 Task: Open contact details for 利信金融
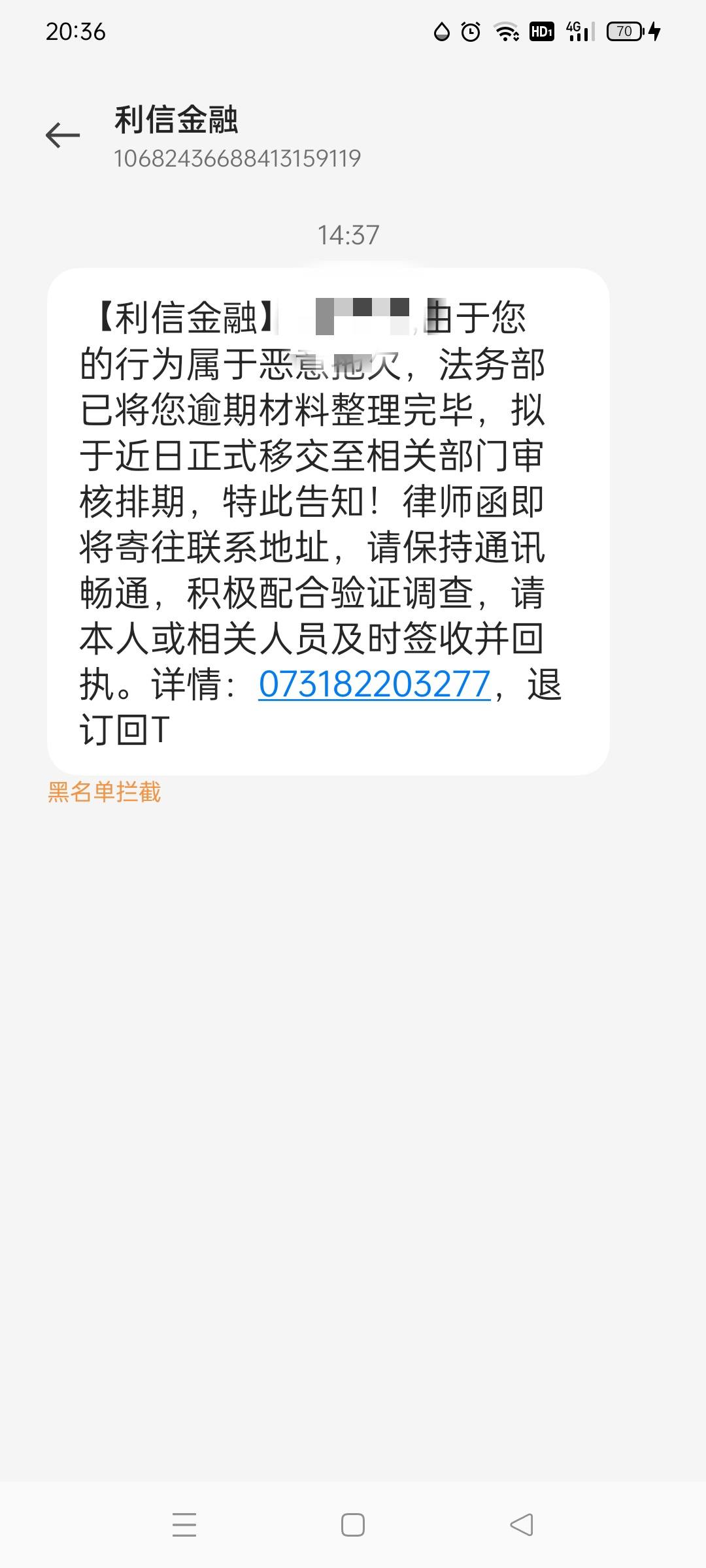tap(178, 120)
